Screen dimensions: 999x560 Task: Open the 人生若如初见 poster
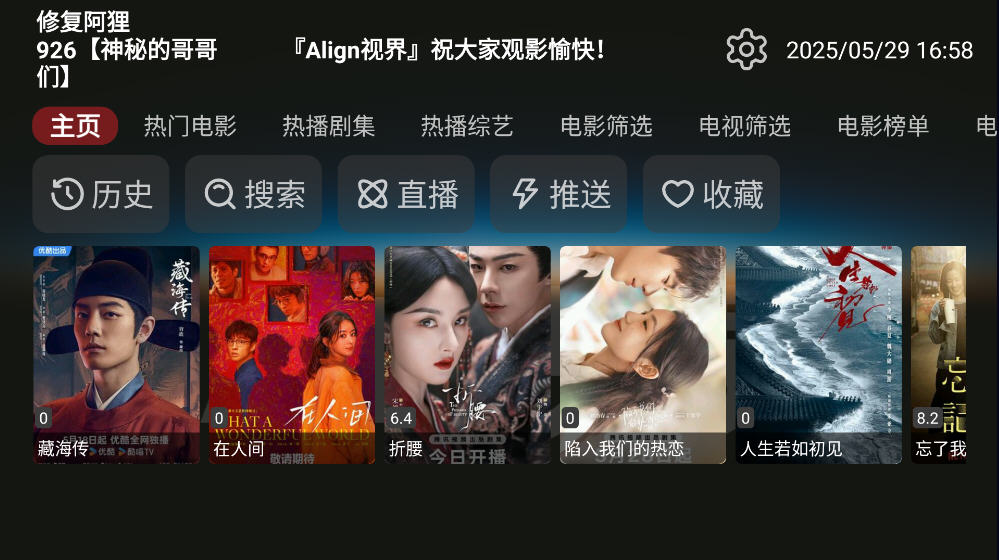(818, 354)
